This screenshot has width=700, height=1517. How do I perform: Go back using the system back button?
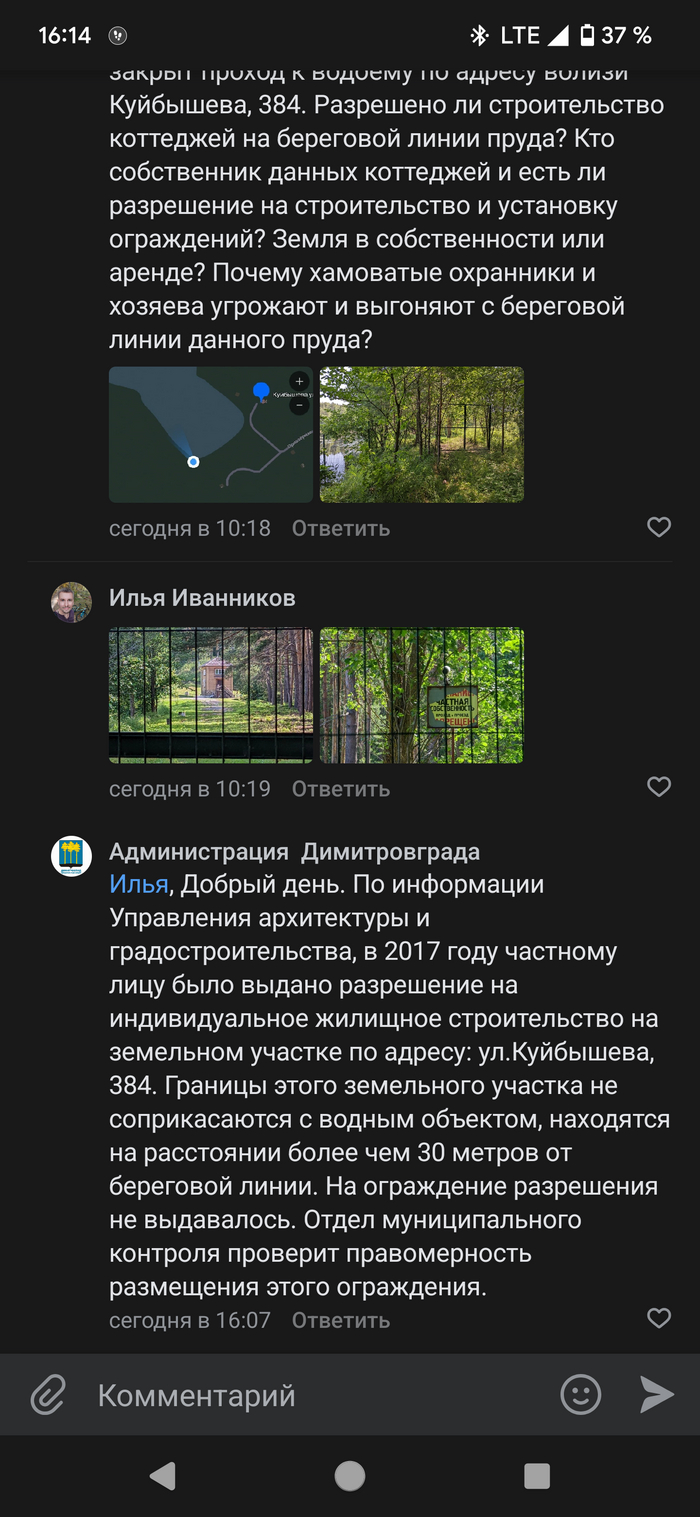click(162, 1476)
